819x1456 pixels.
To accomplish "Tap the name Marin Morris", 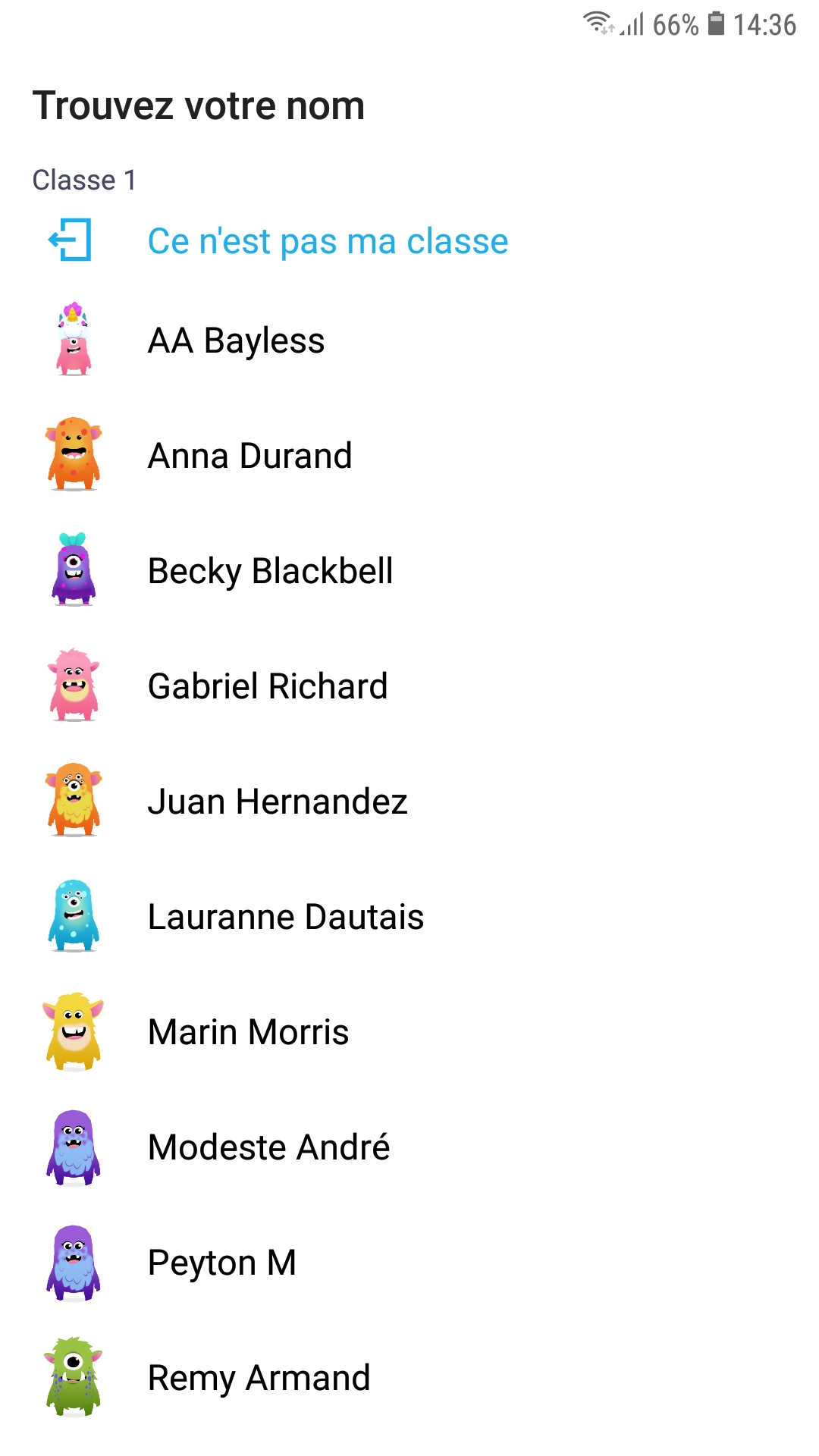I will [x=248, y=1031].
